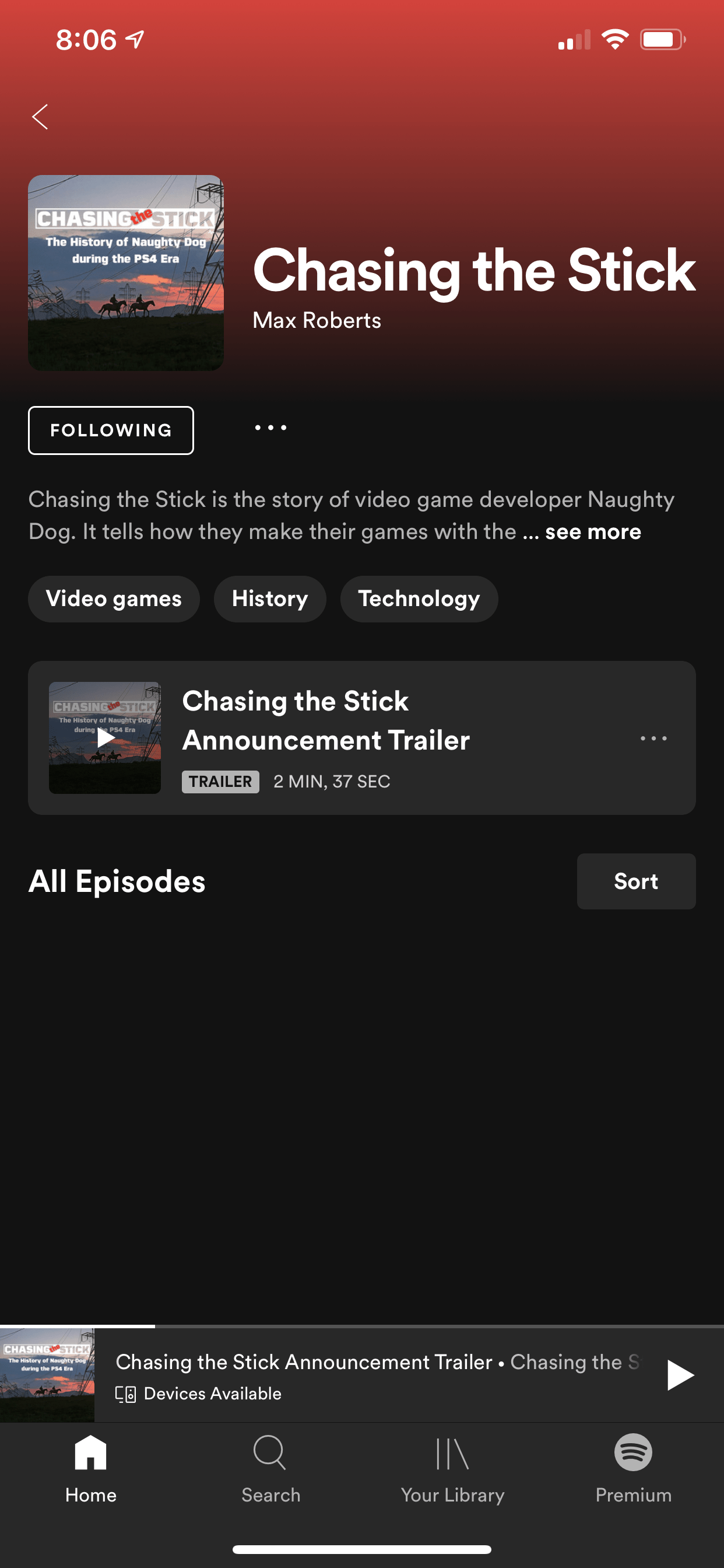Play the Chasing the Stick Announcement Trailer

coord(104,737)
